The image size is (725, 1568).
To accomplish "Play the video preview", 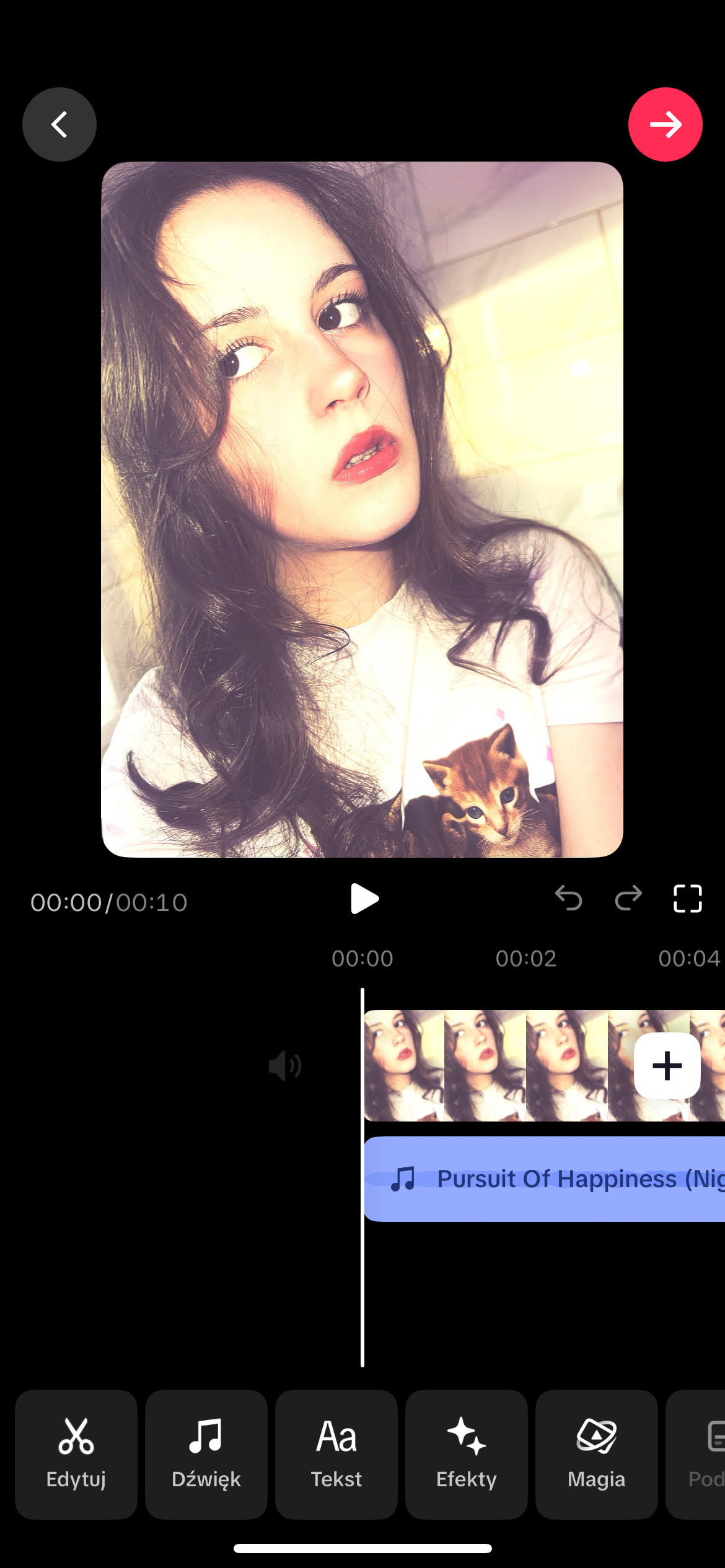I will click(364, 899).
